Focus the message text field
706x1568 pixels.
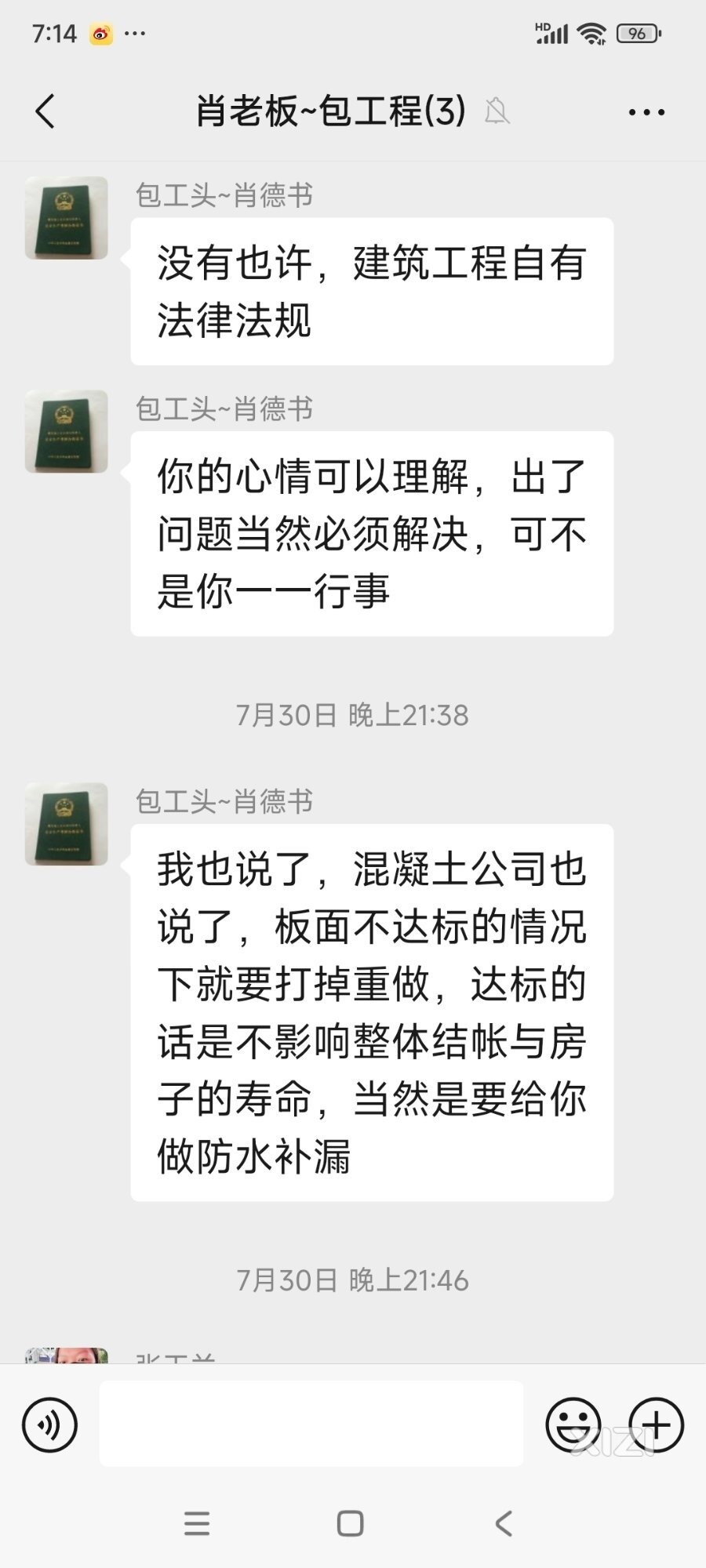pyautogui.click(x=311, y=1424)
